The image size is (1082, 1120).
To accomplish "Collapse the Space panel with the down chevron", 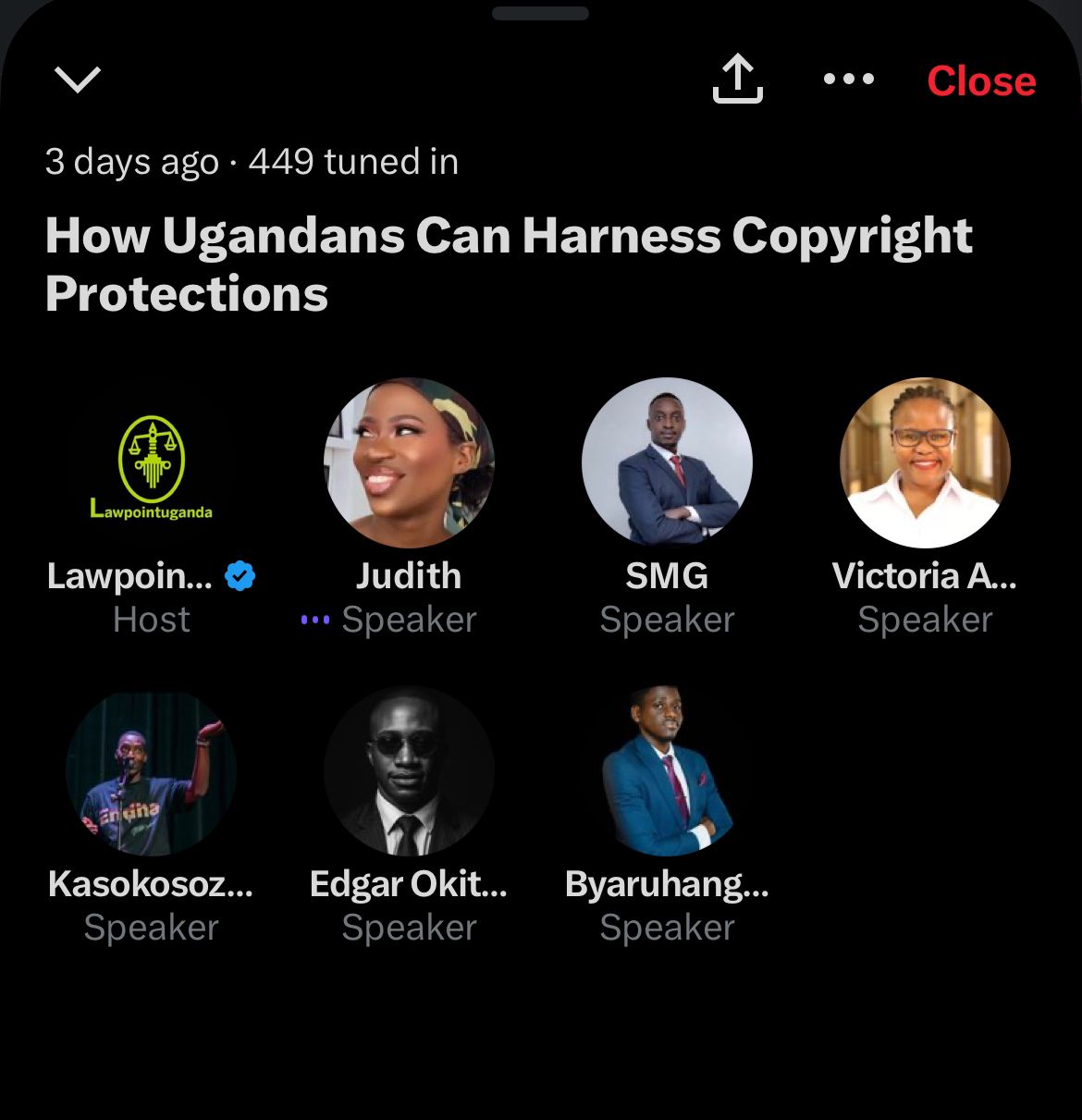I will (x=78, y=80).
